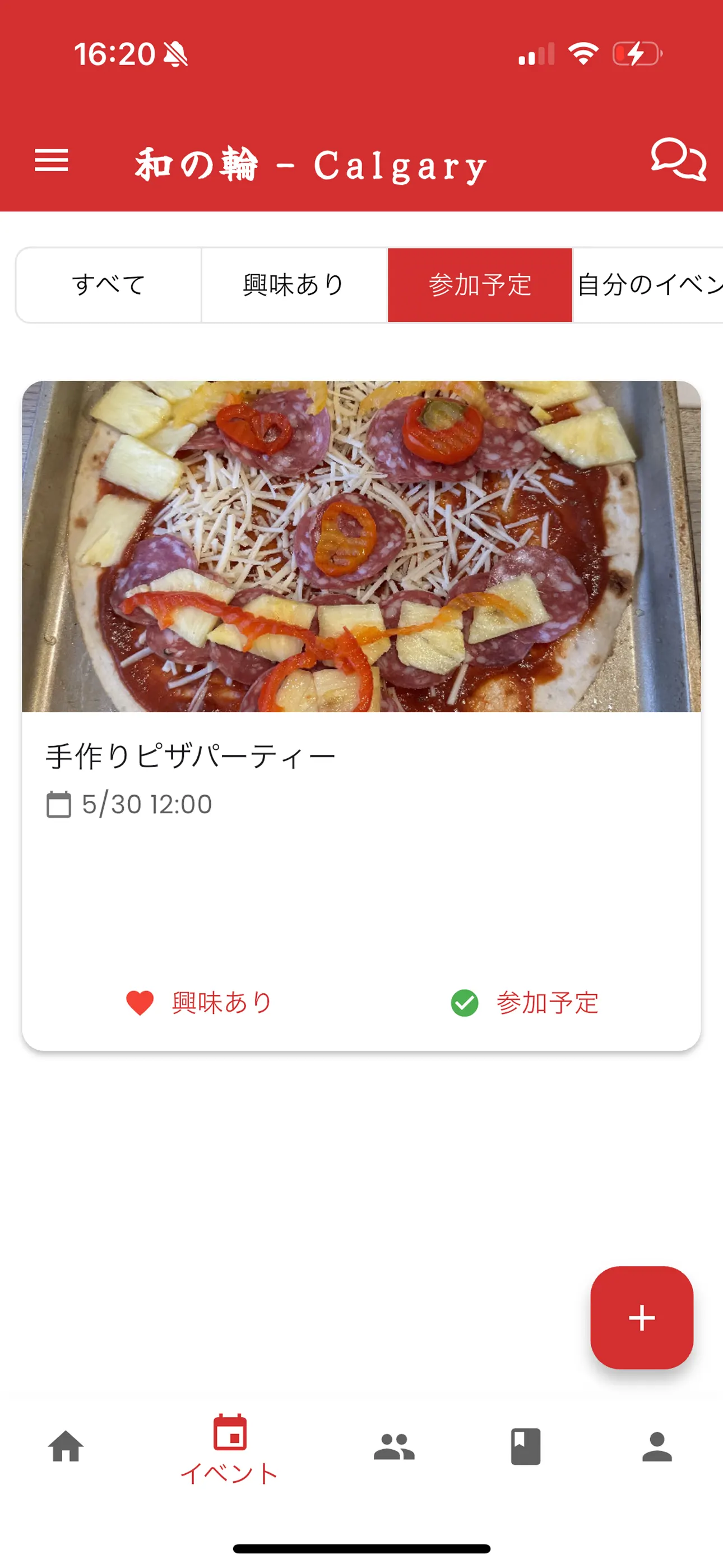Open the hamburger navigation menu
Viewport: 723px width, 1568px height.
coord(52,162)
